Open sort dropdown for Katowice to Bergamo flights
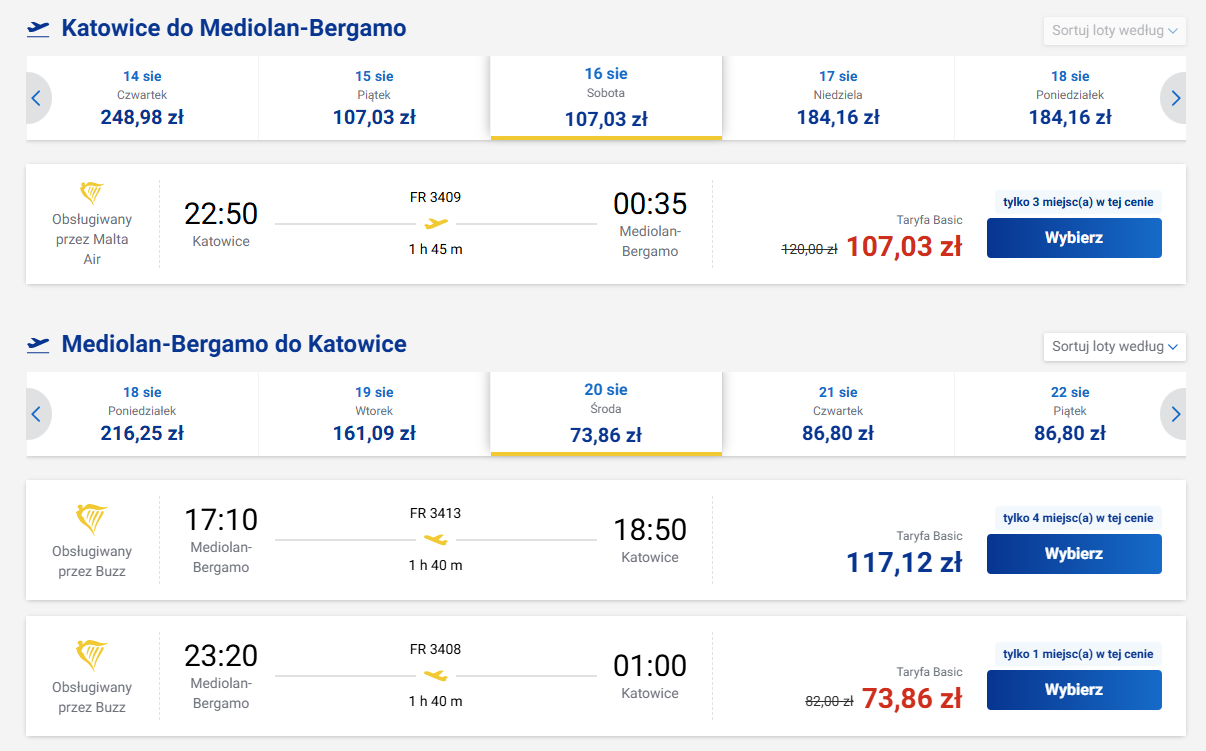The image size is (1206, 751). point(1114,30)
